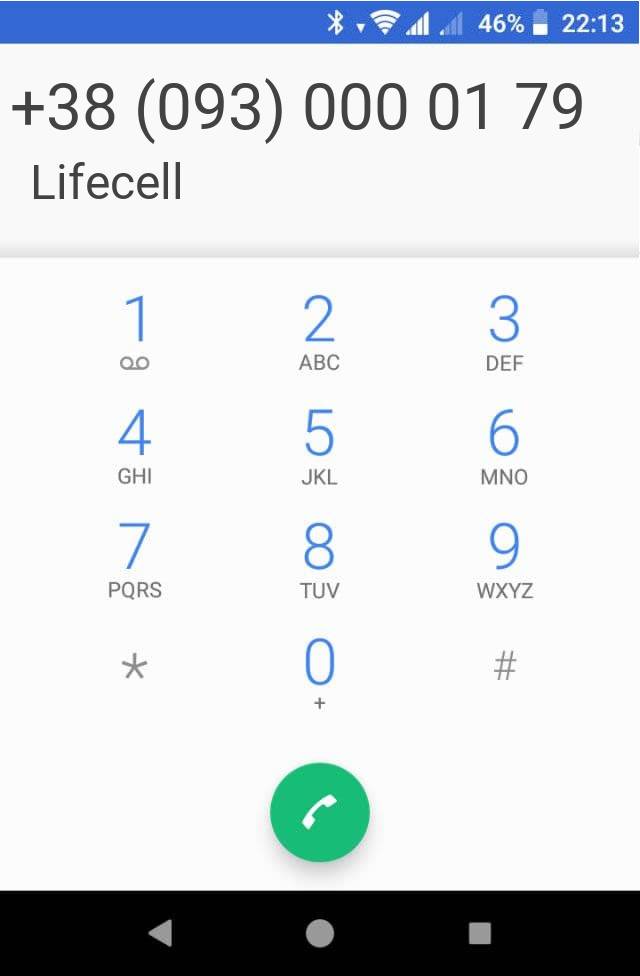
Task: Enter the hash pound key
Action: 505,666
